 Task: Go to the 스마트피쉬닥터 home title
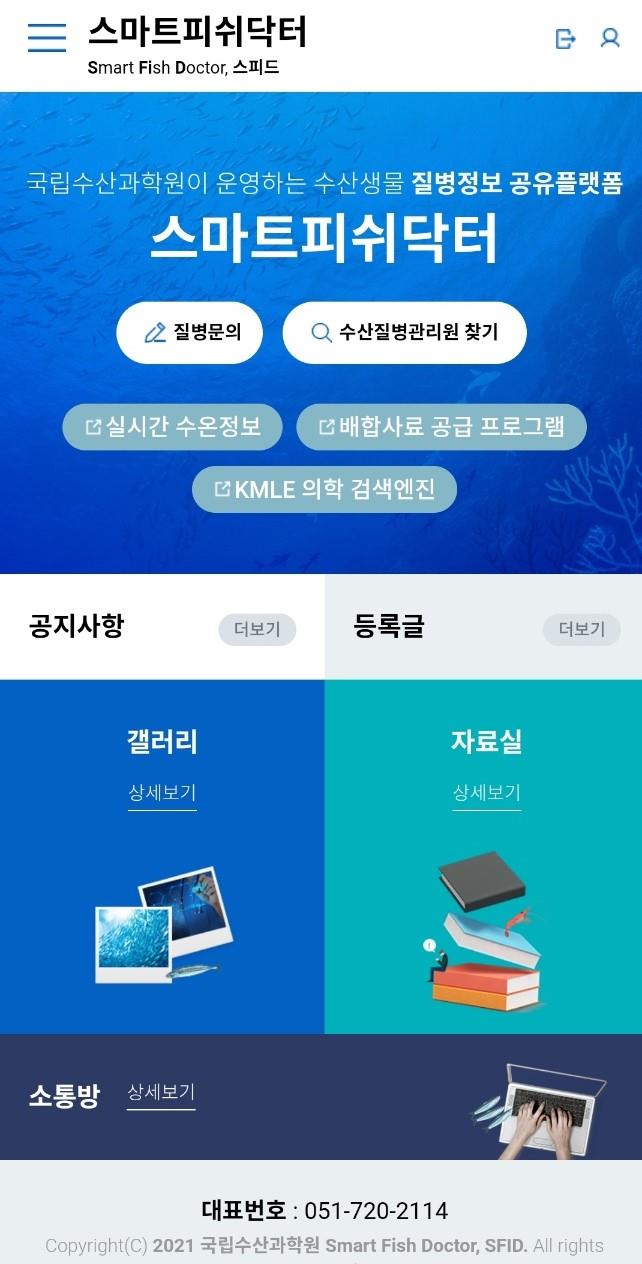[197, 33]
